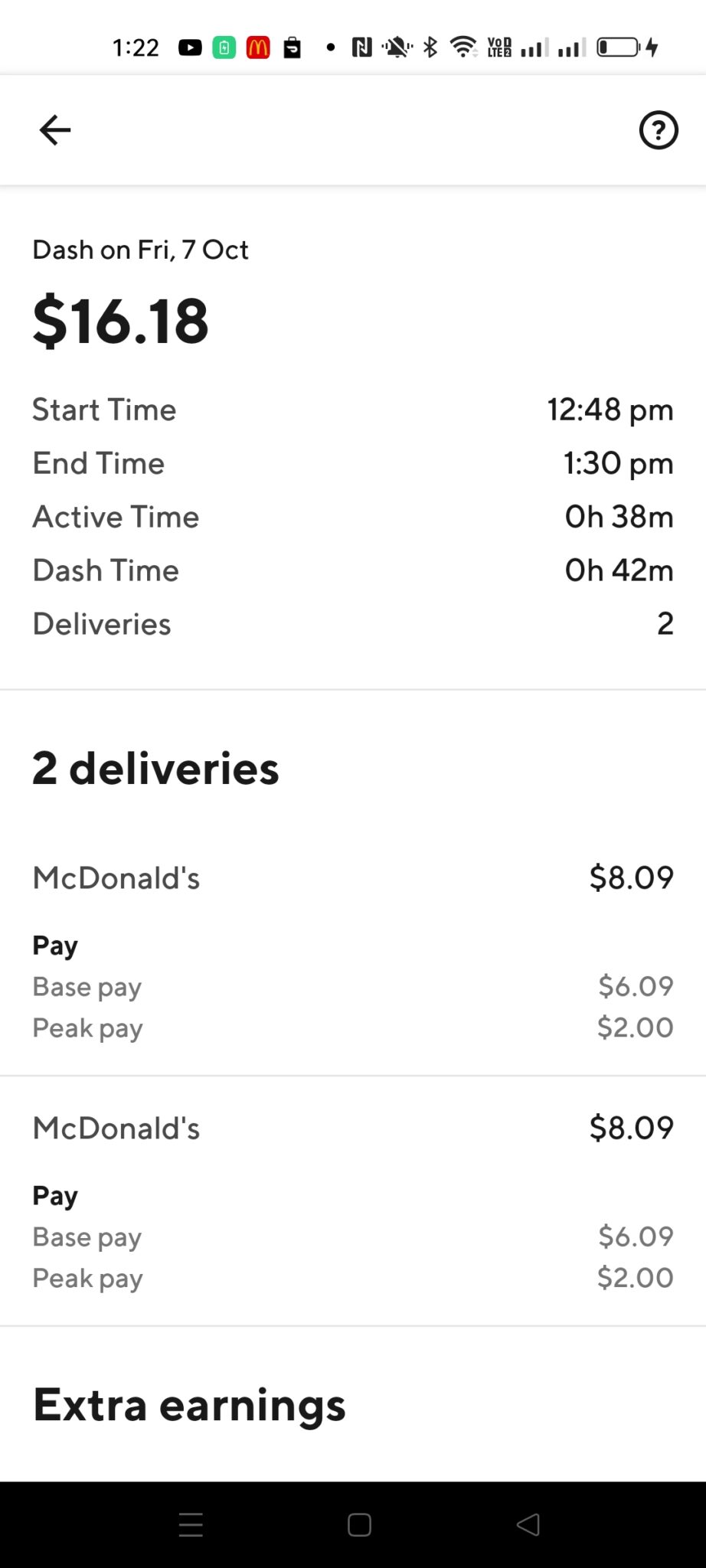The width and height of the screenshot is (706, 1568).
Task: Tap the YouTube notification icon
Action: click(190, 47)
